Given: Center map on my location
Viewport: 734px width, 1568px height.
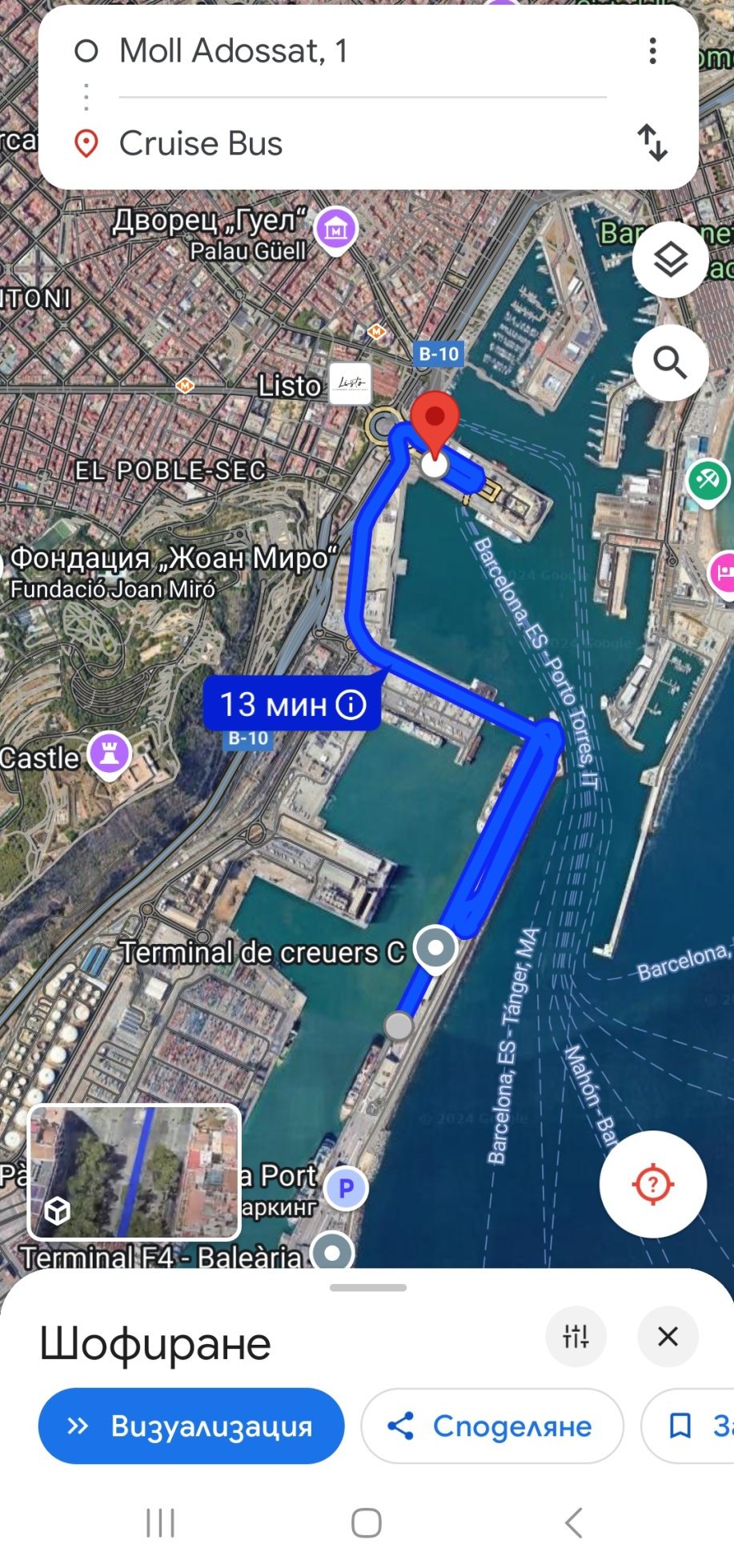Looking at the screenshot, I should coord(653,1184).
